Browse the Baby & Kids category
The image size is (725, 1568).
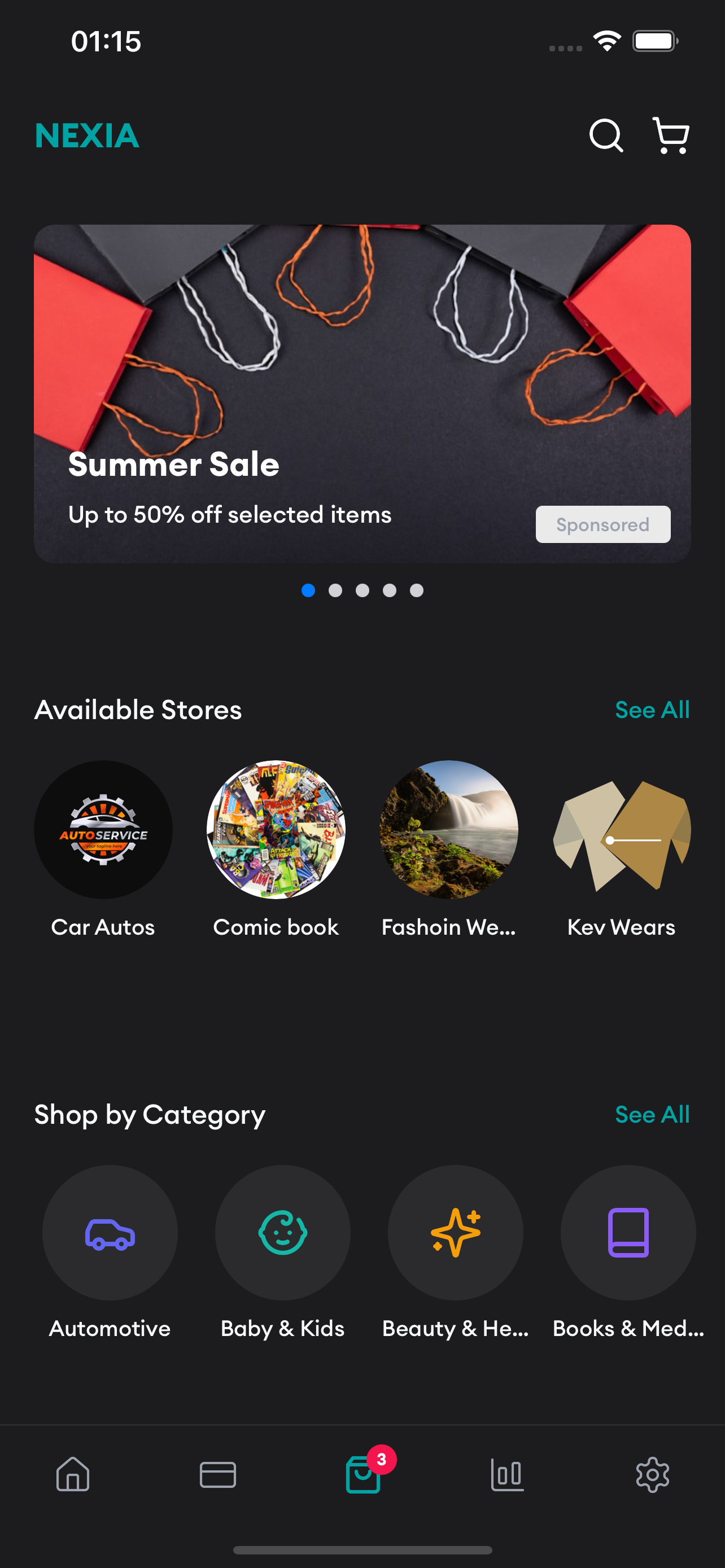[282, 1233]
